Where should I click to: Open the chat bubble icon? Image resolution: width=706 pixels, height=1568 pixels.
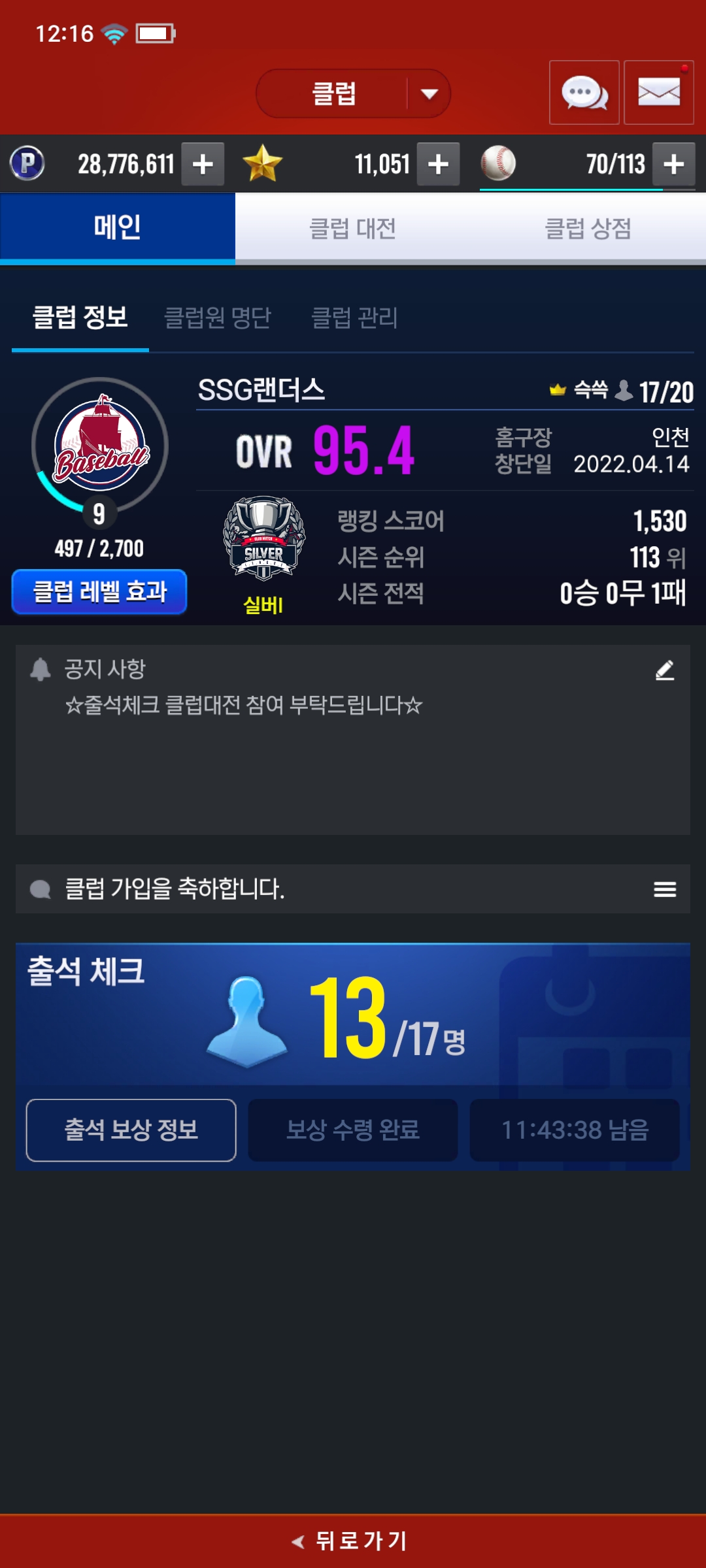tap(584, 93)
